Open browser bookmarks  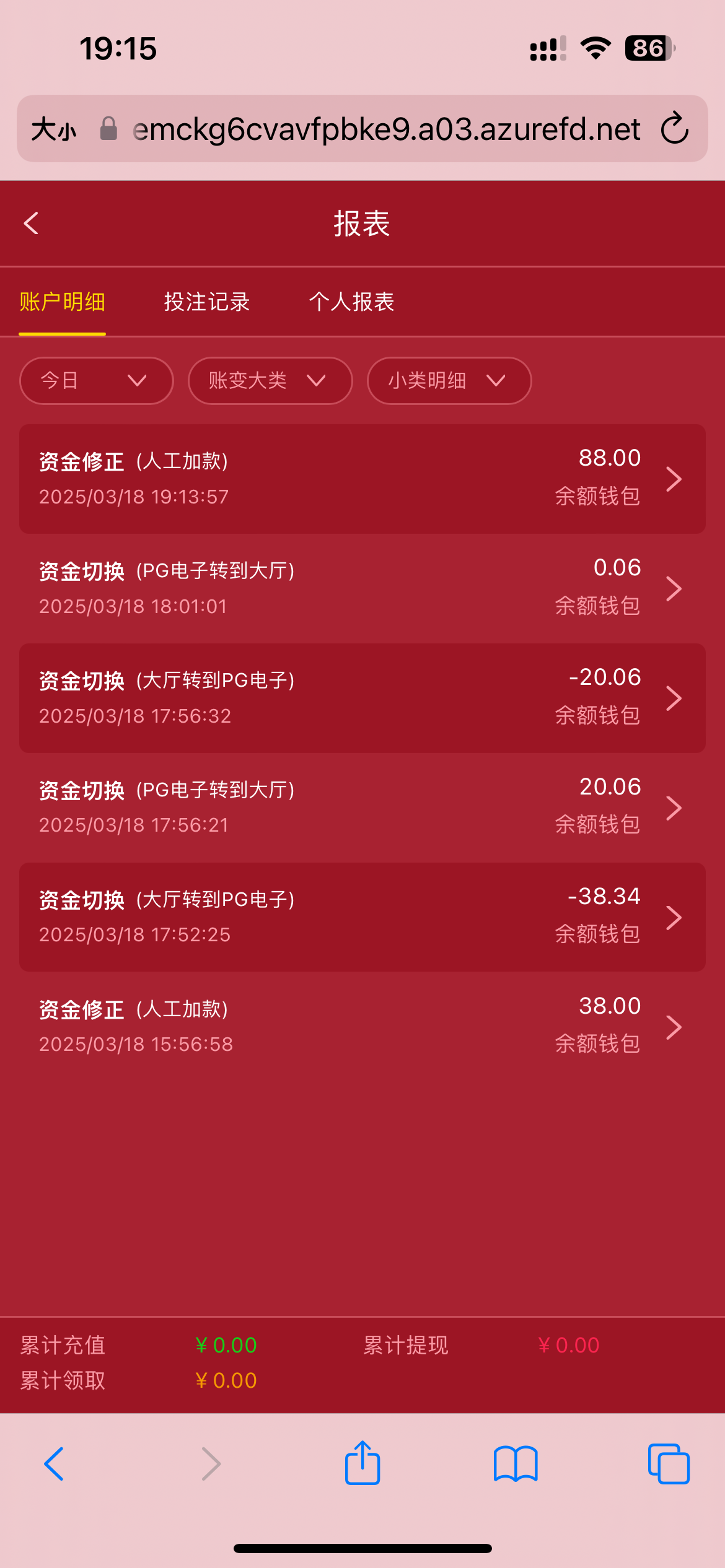(x=516, y=1464)
